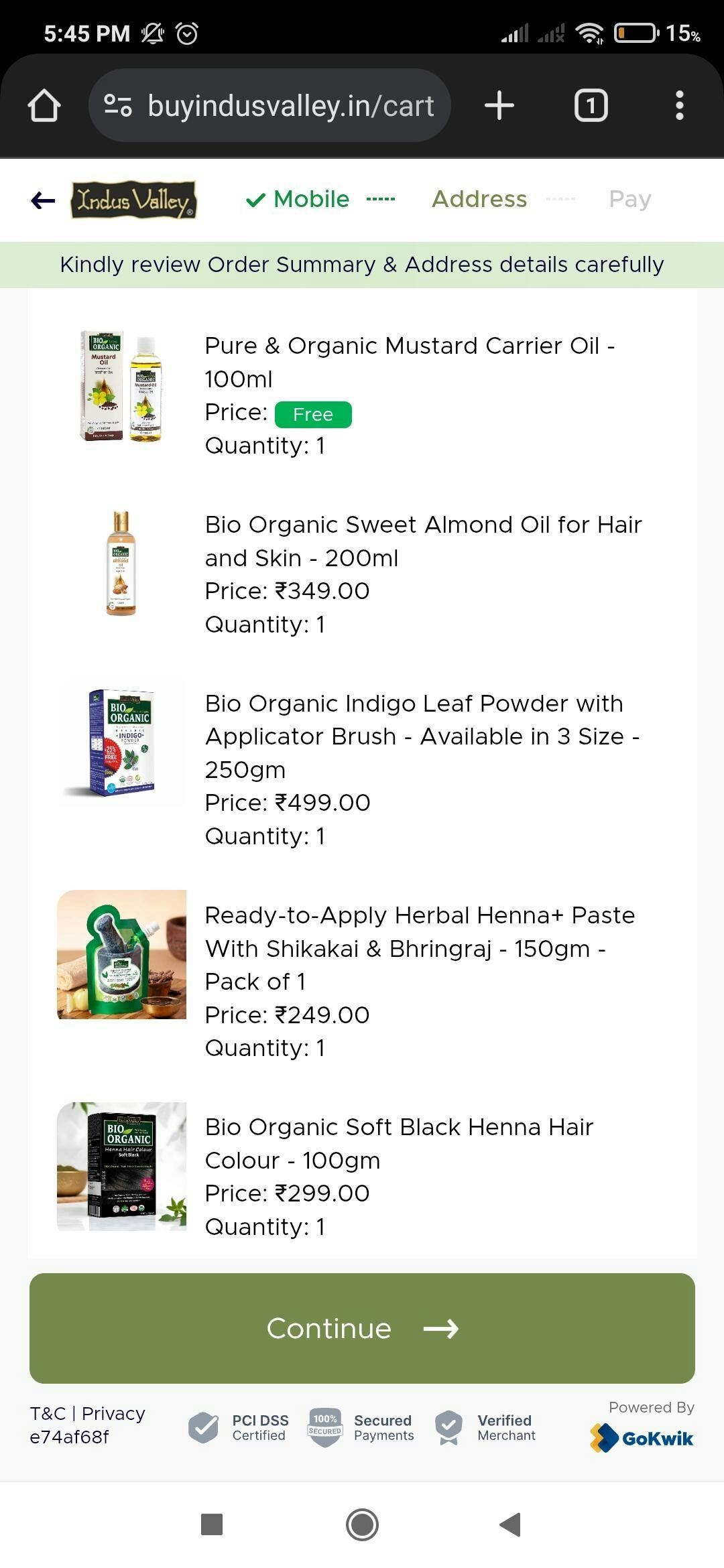724x1568 pixels.
Task: Open the tab switcher
Action: coord(591,106)
